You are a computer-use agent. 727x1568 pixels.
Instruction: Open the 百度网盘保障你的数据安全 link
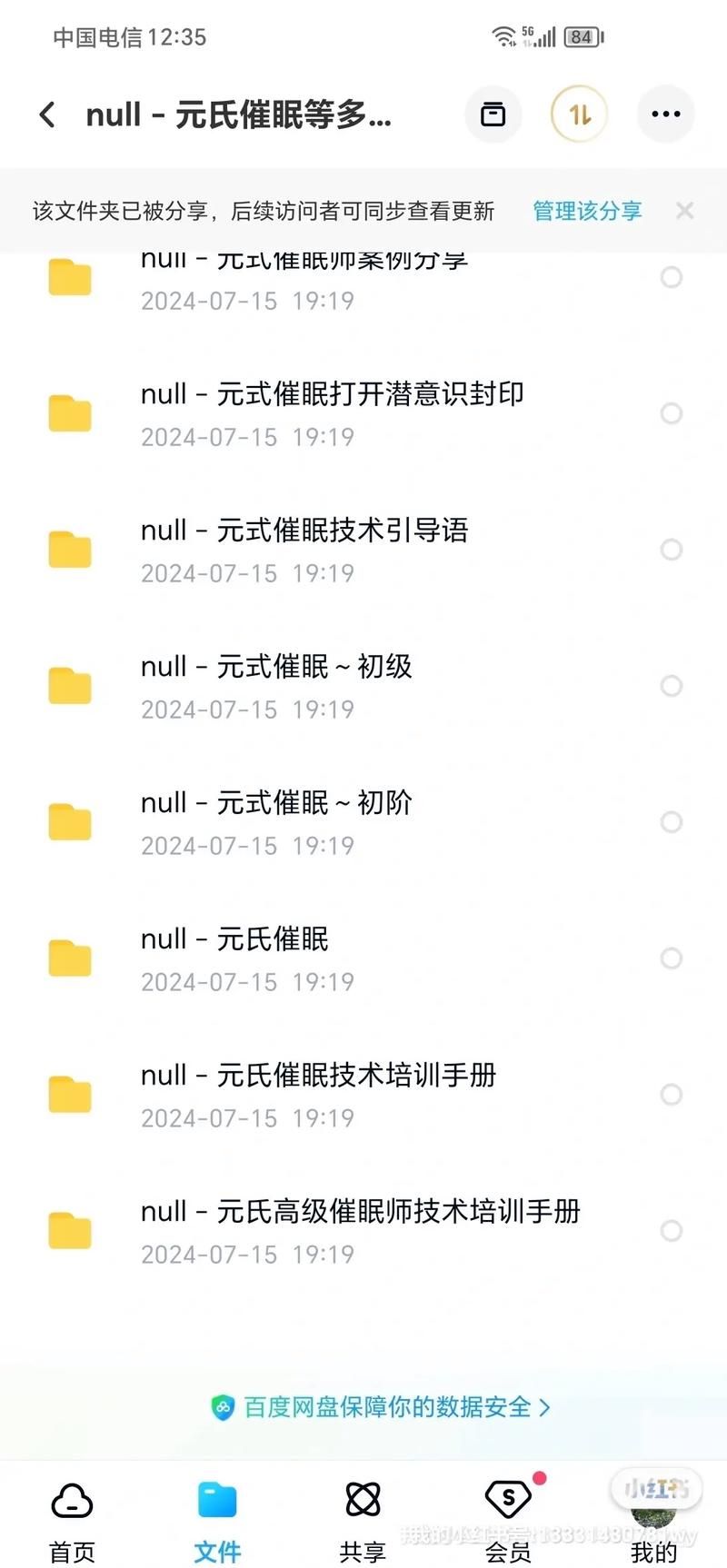[x=382, y=1407]
